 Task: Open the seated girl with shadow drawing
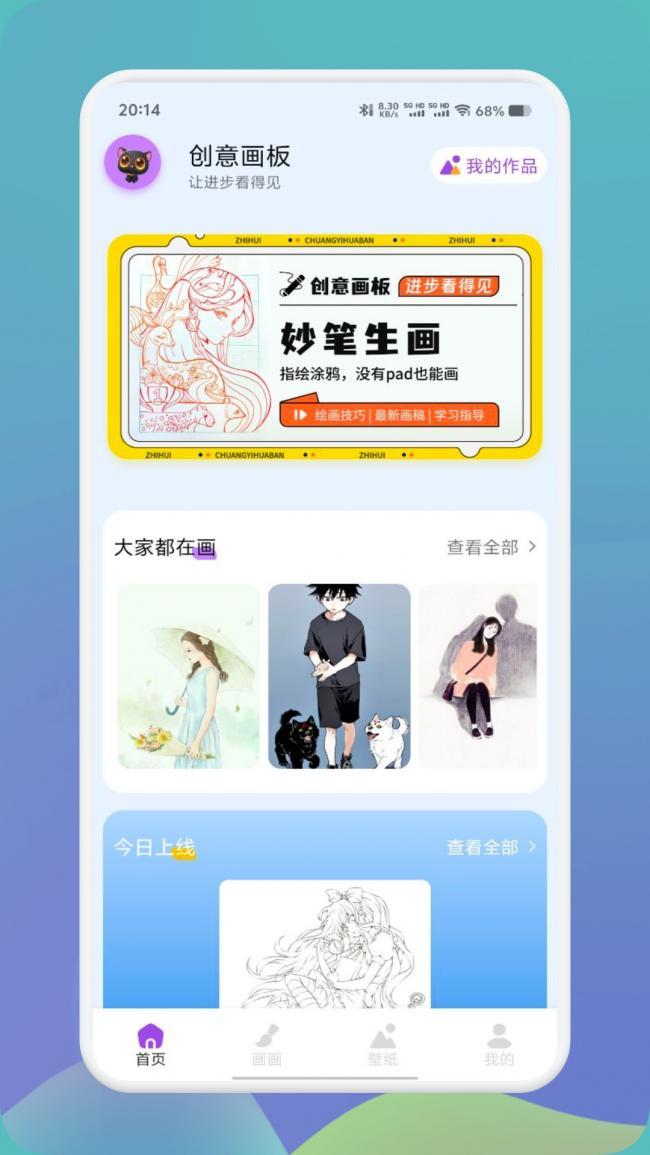[477, 676]
